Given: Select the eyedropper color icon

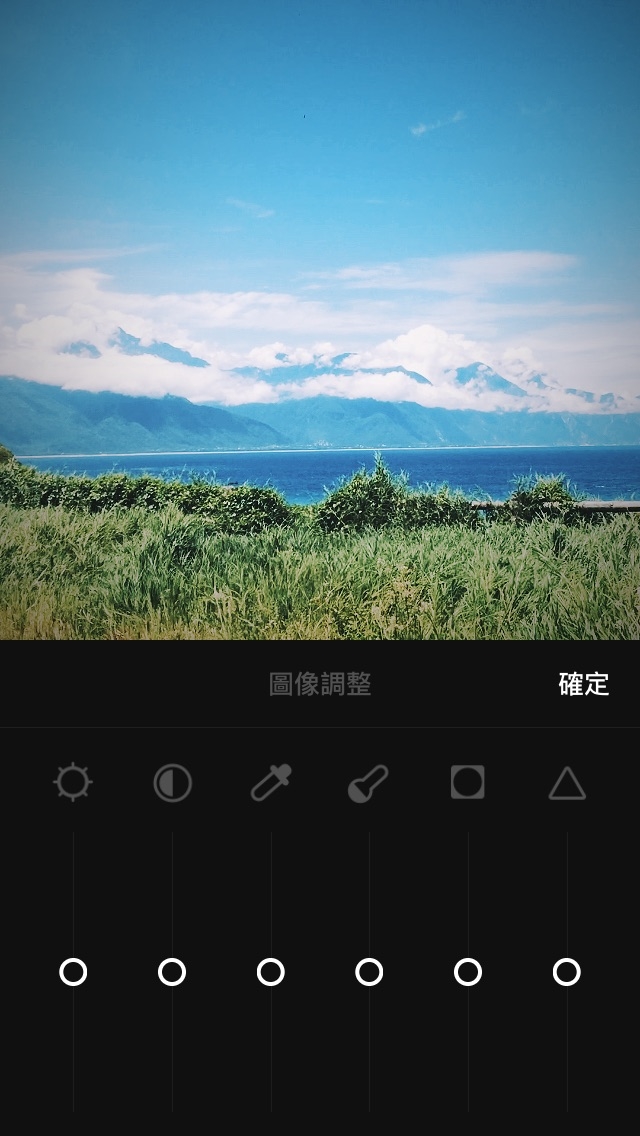Looking at the screenshot, I should [x=271, y=782].
